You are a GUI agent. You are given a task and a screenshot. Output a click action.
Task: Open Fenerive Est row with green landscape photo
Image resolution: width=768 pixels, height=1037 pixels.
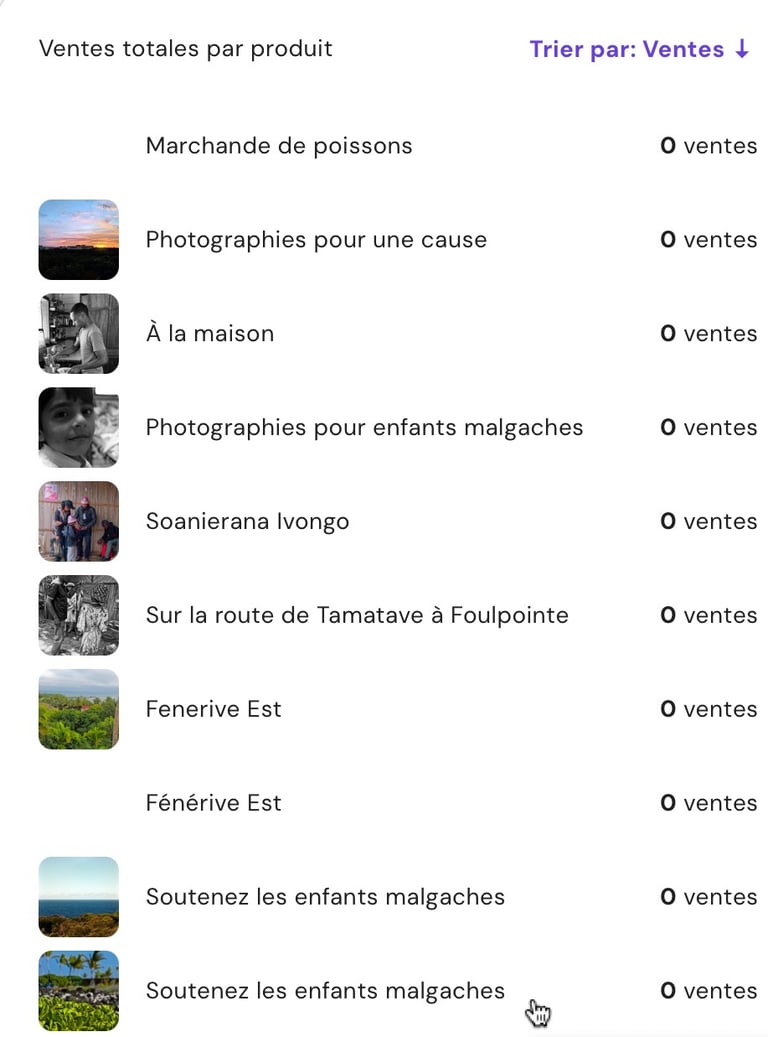(213, 710)
